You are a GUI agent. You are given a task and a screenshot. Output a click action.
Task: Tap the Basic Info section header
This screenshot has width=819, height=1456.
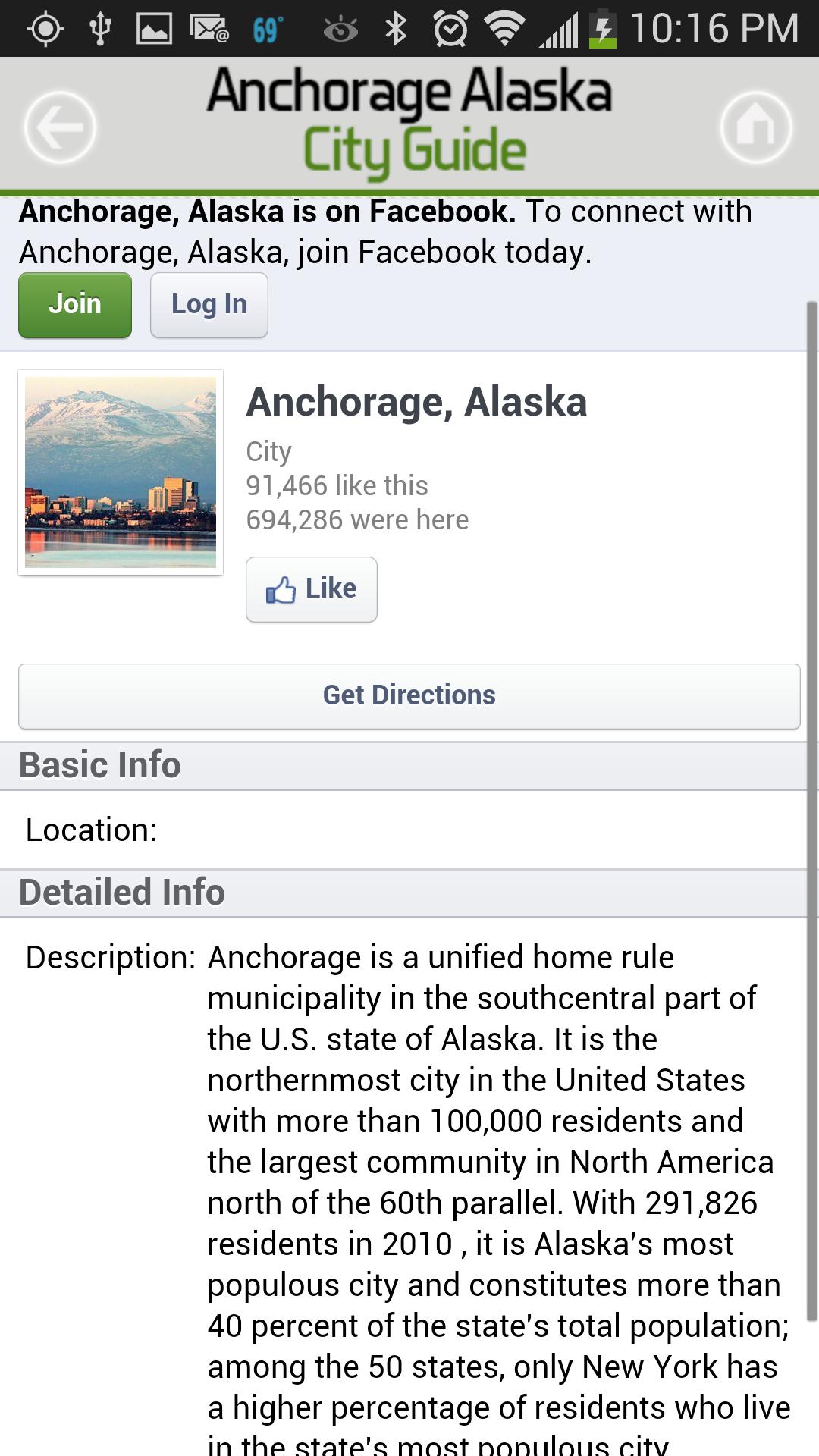pyautogui.click(x=100, y=764)
